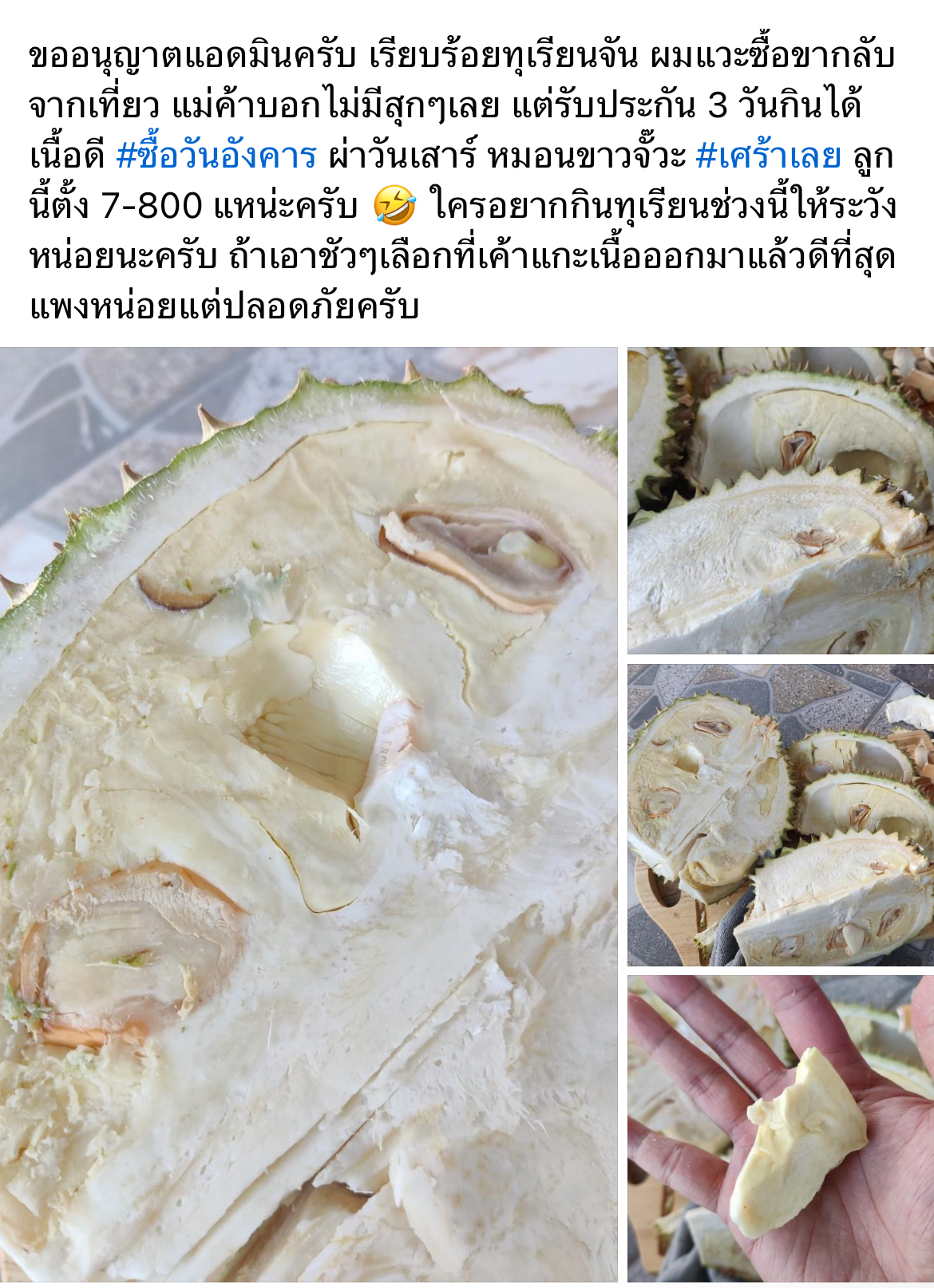View the photo of stacked durian halves
This screenshot has height=1288, width=934.
pyautogui.click(x=780, y=500)
